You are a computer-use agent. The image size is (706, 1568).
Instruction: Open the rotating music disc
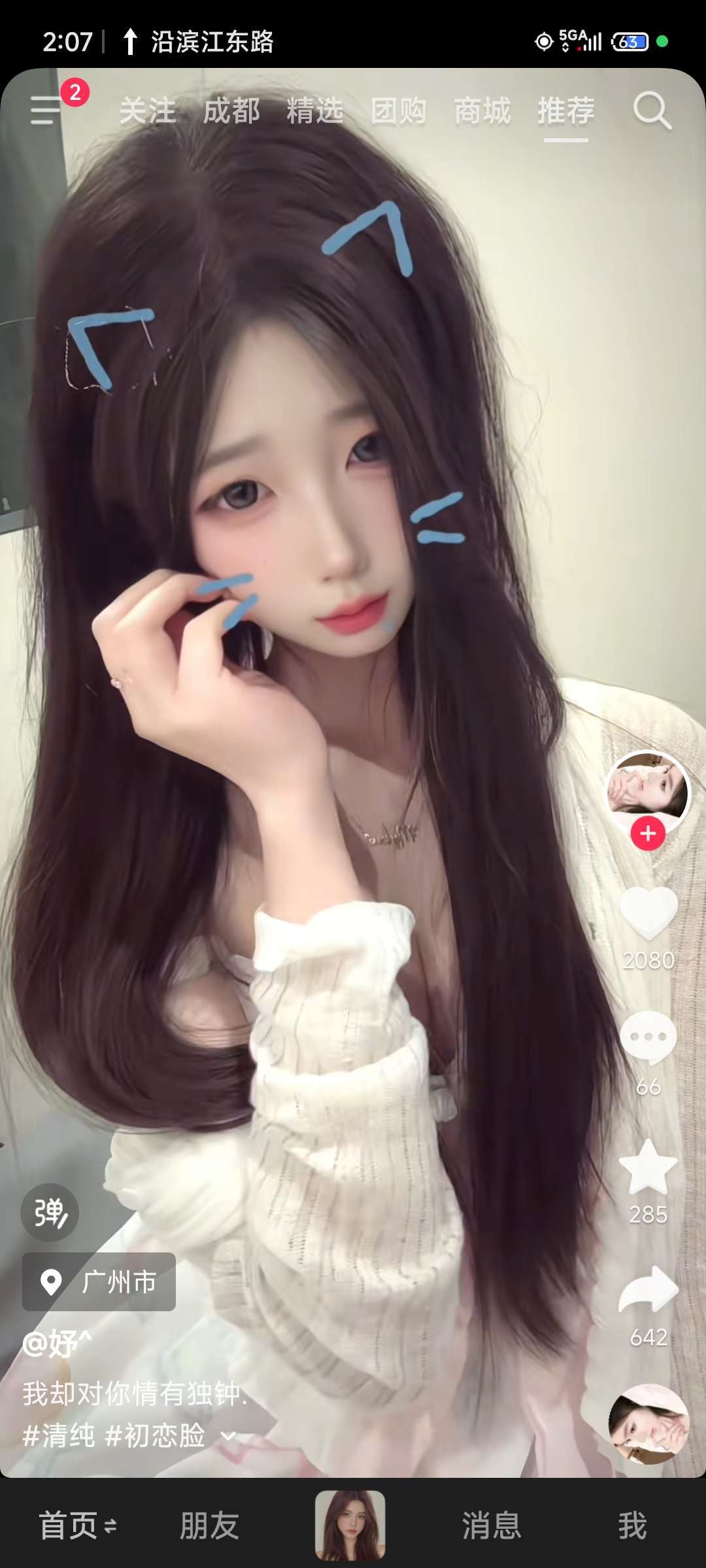point(648,1423)
